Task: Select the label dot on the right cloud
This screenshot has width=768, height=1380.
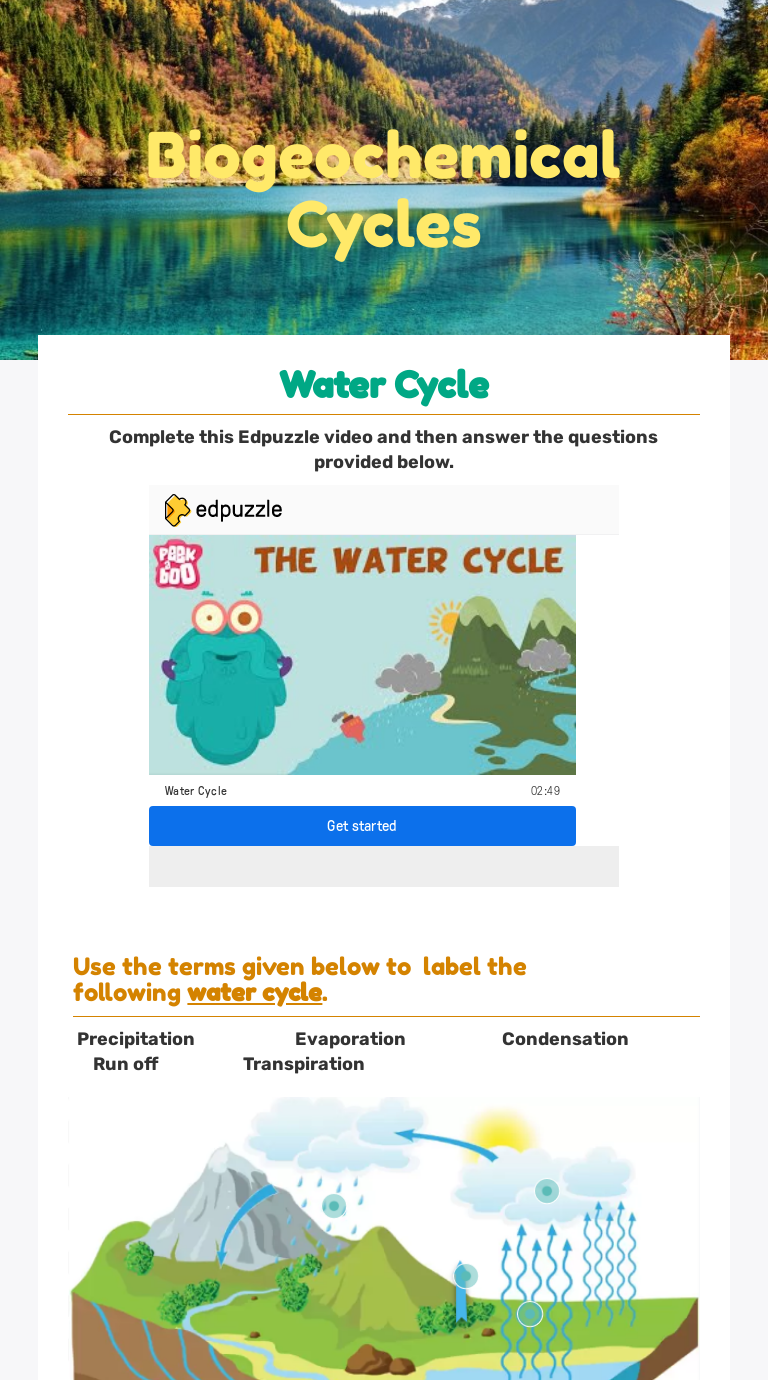Action: pos(546,1191)
